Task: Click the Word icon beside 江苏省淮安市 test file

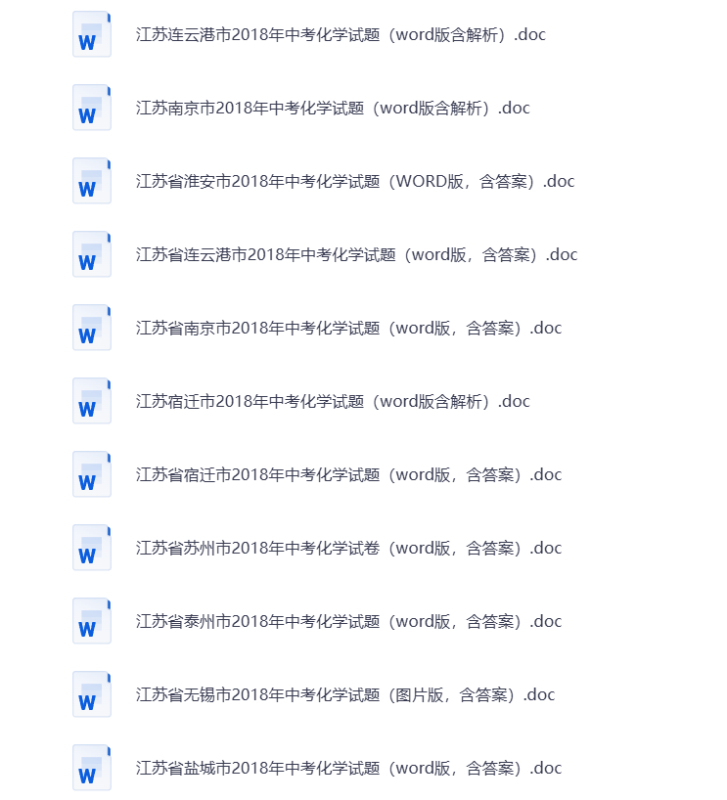Action: pyautogui.click(x=91, y=180)
